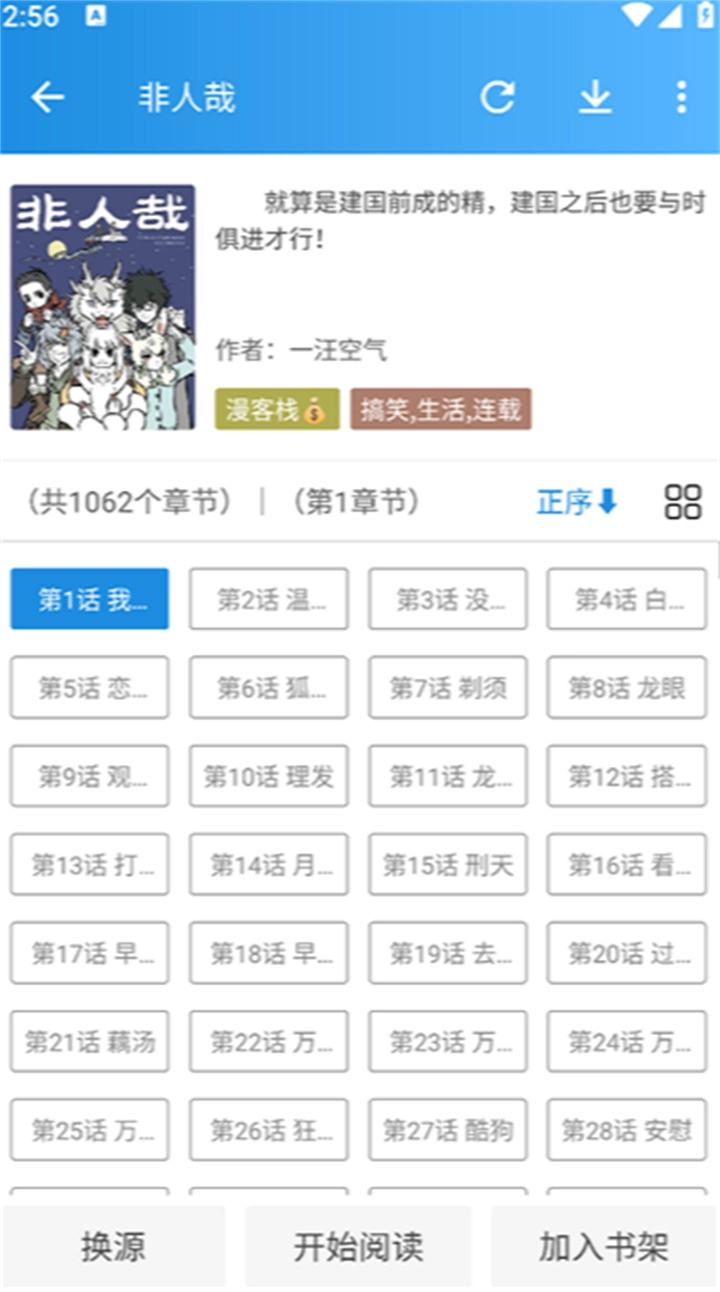This screenshot has width=720, height=1292.
Task: Download chapters of 非人哉
Action: coord(595,97)
